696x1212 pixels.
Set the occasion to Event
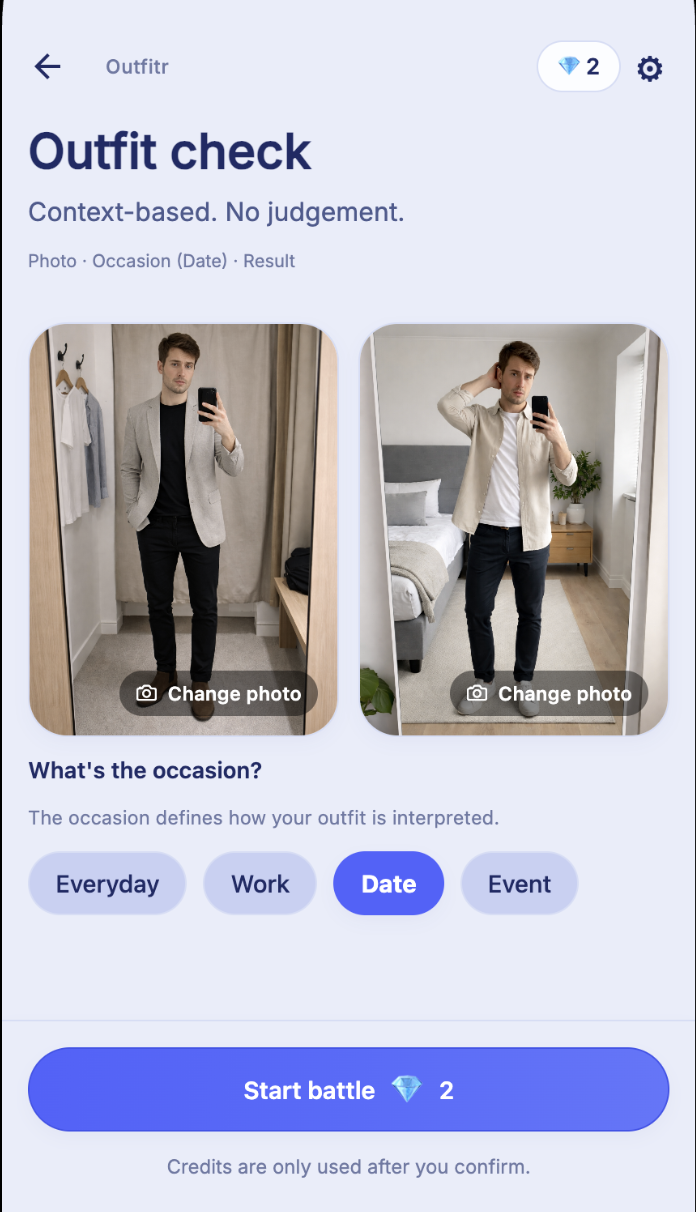pos(519,884)
